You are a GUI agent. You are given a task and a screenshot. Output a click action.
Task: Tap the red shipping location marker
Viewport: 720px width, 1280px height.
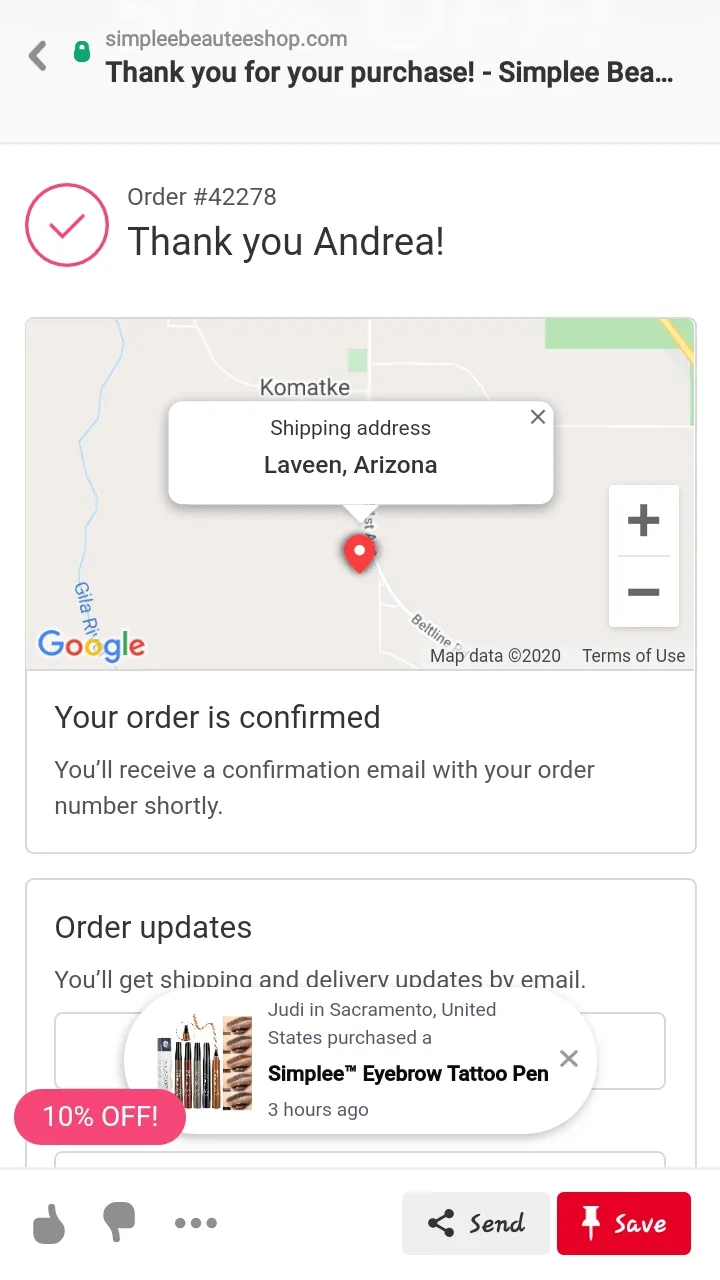pyautogui.click(x=359, y=553)
